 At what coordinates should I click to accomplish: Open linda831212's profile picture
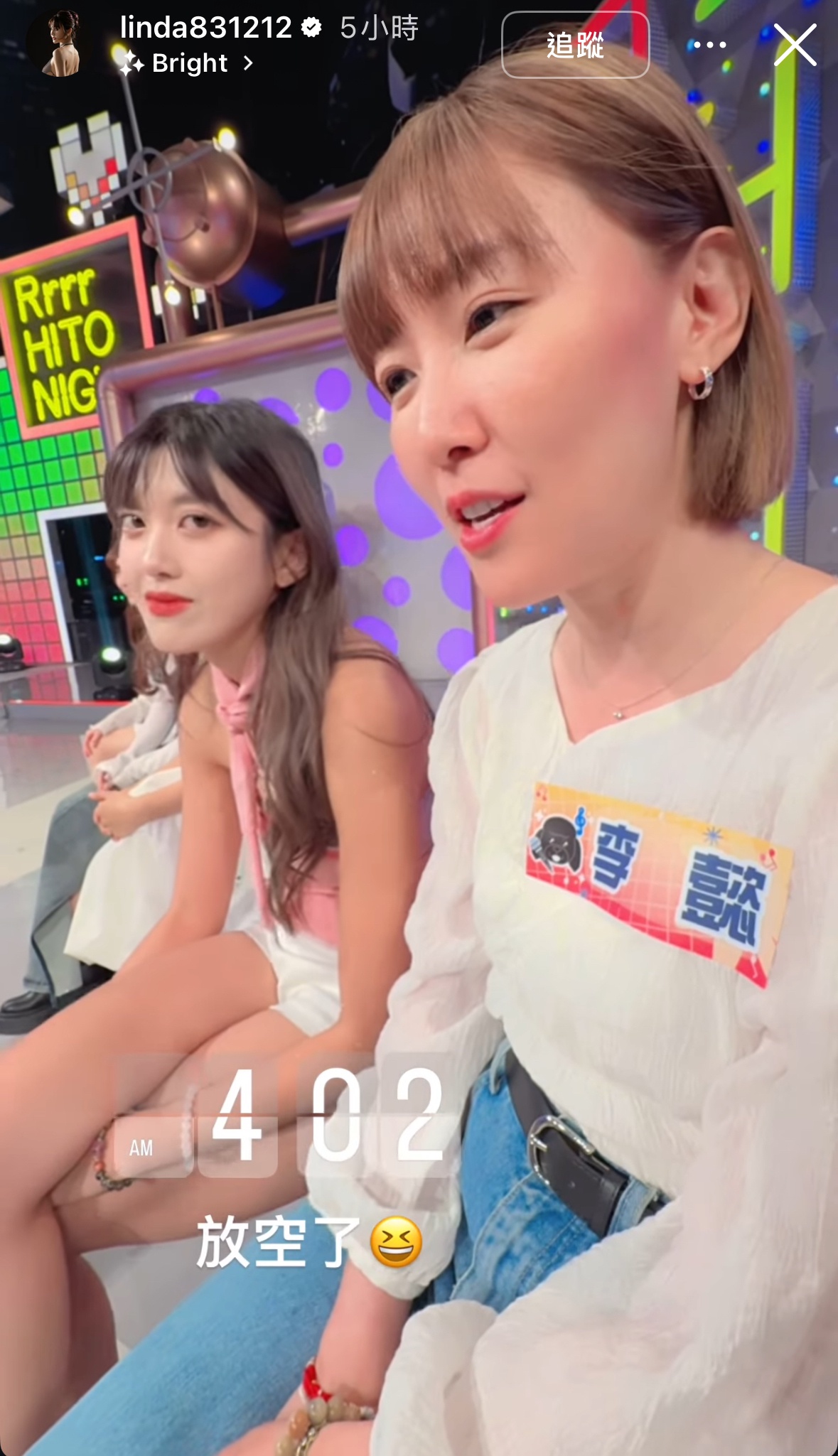[60, 43]
